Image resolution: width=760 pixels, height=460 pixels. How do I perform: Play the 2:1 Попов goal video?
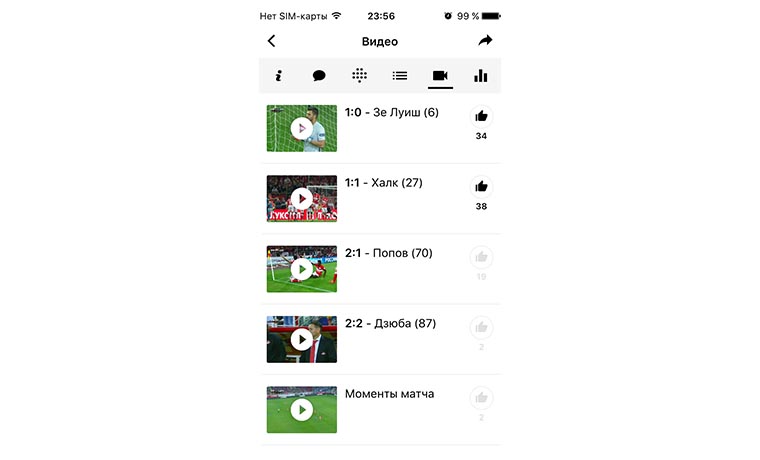click(301, 268)
